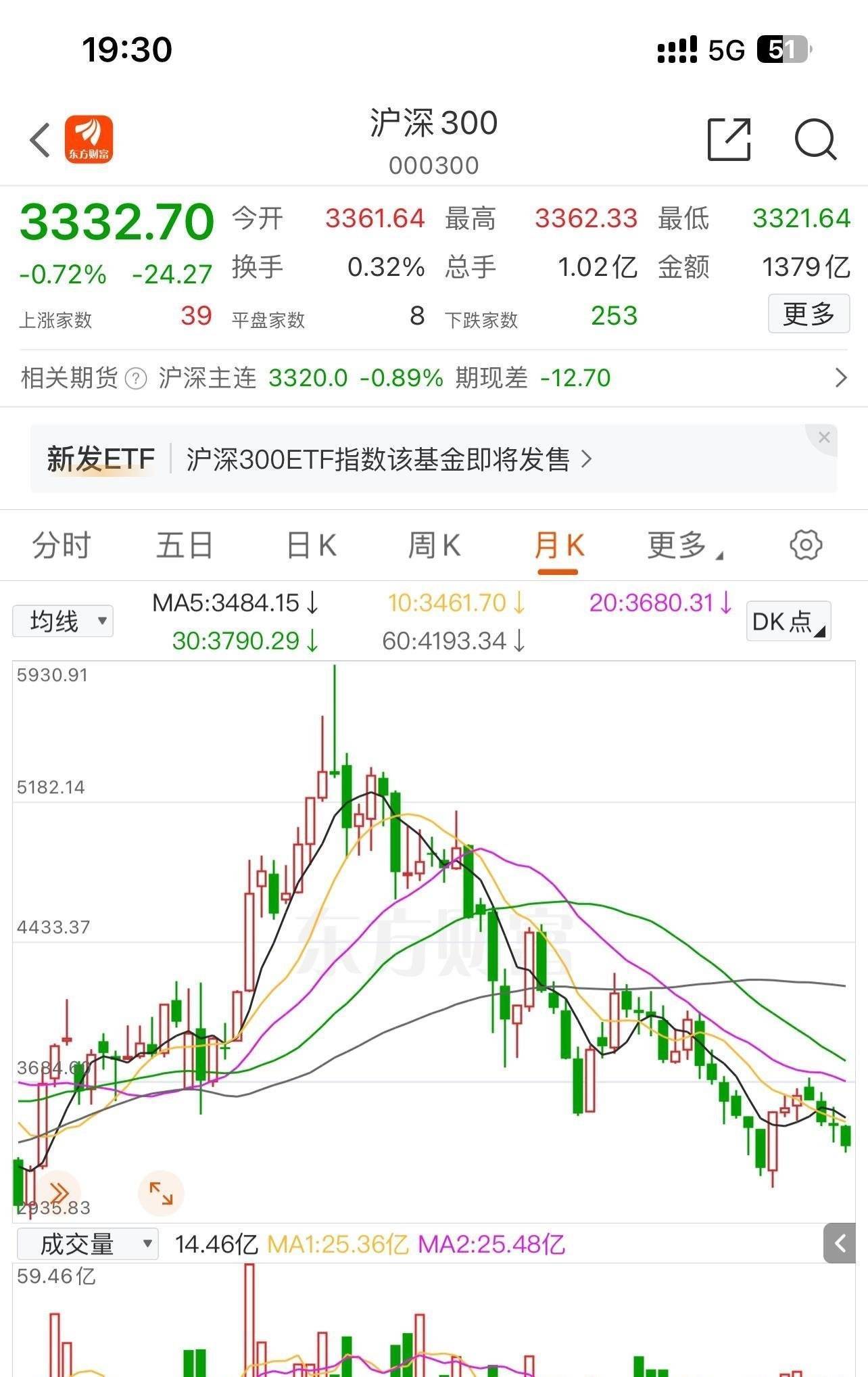Tap the 更多 button beside 下跌家数
The height and width of the screenshot is (1377, 868).
point(809,314)
